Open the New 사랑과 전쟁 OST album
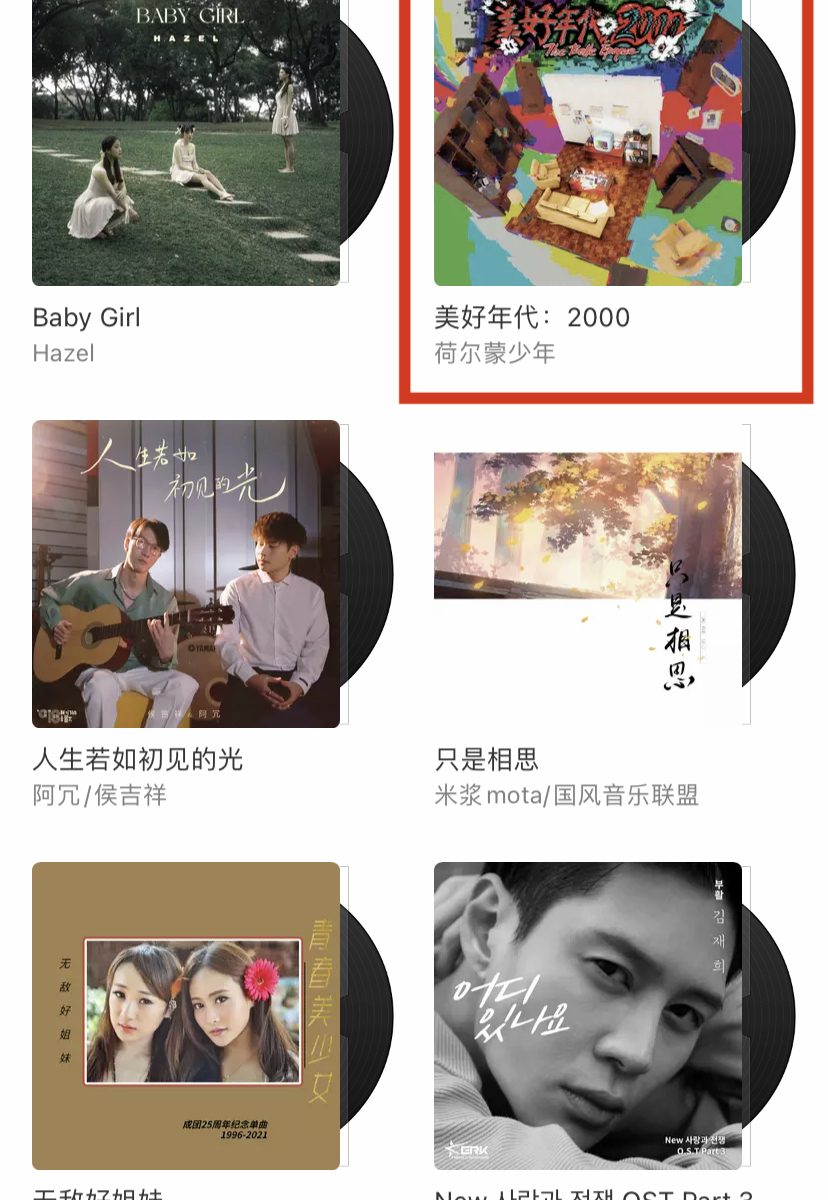The height and width of the screenshot is (1200, 828). click(588, 1016)
